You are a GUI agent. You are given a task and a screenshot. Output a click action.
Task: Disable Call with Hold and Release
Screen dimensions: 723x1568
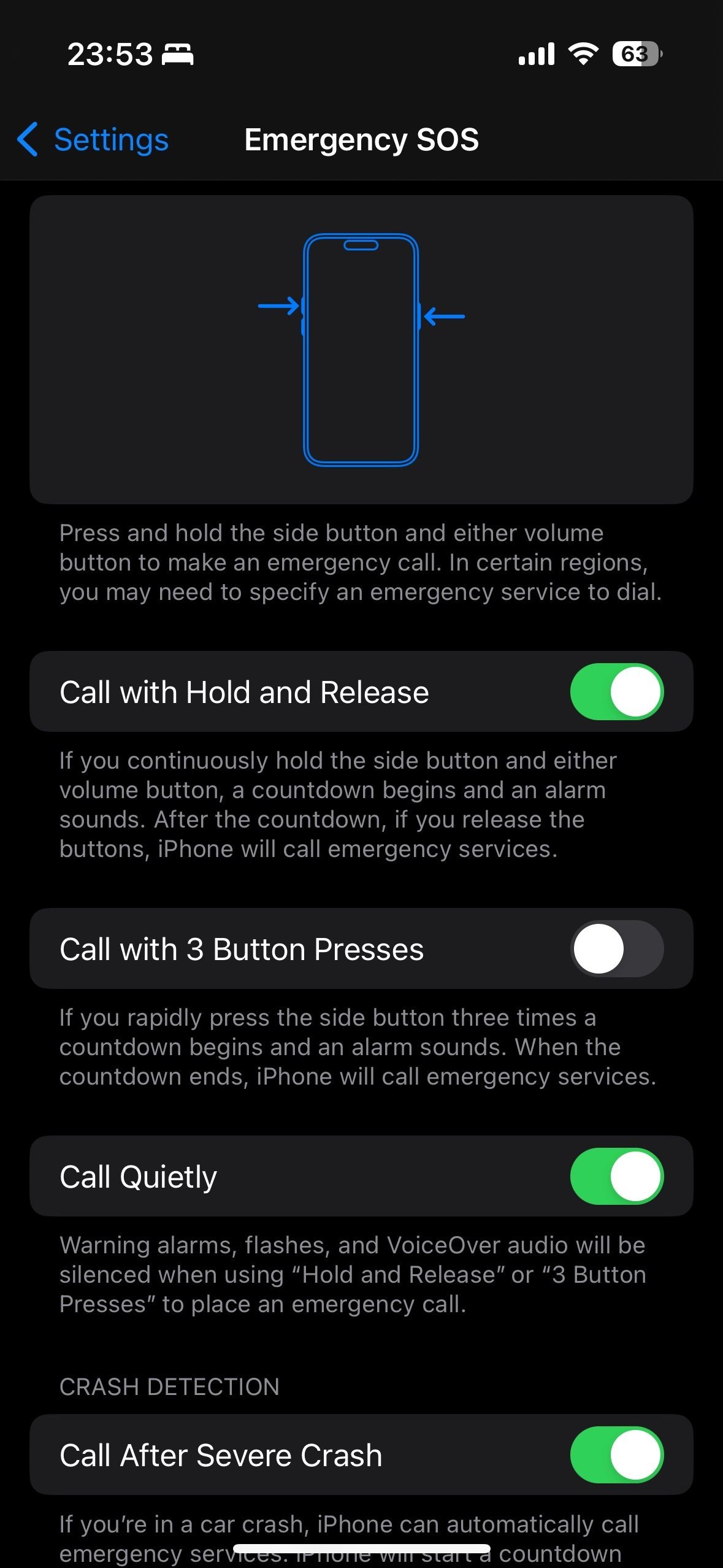point(617,691)
